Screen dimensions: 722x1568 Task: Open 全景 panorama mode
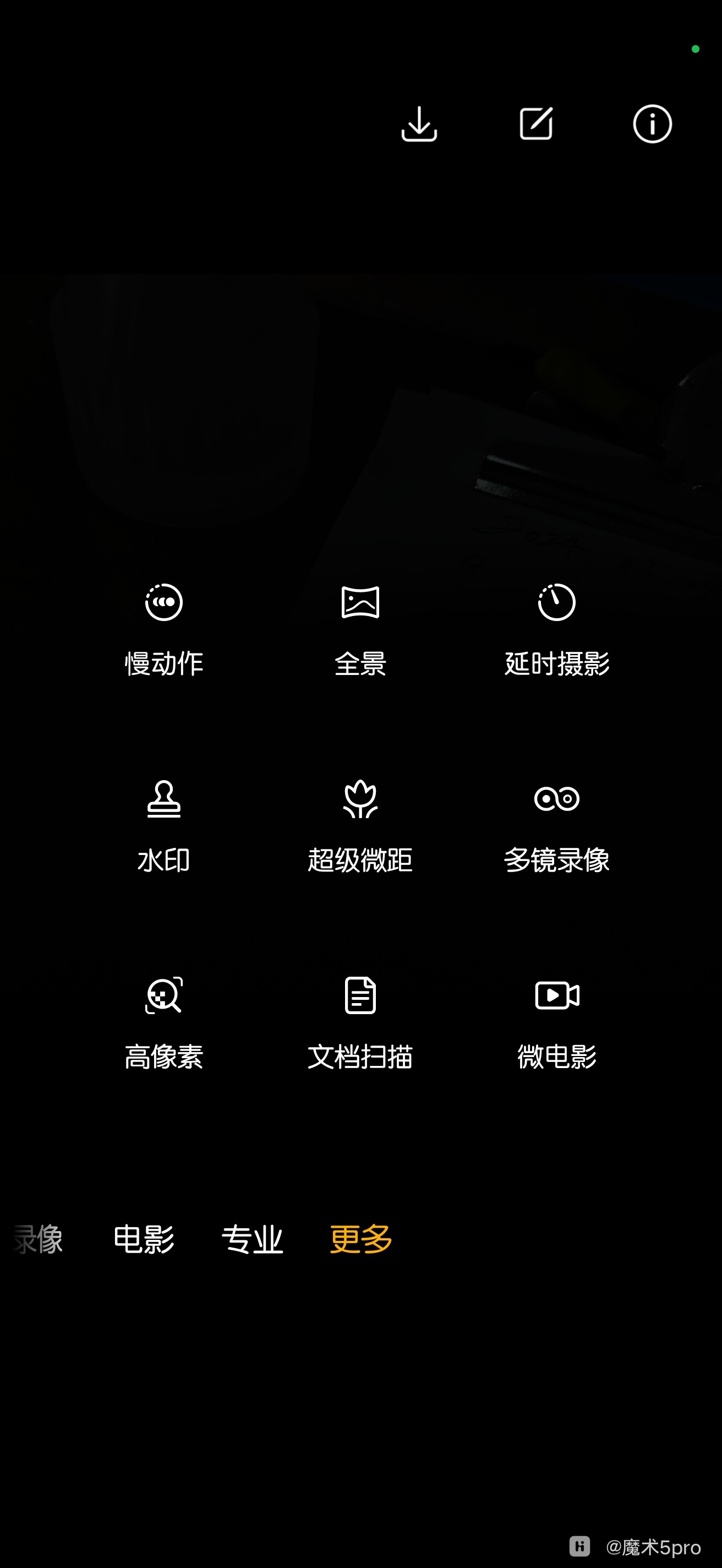[x=360, y=601]
